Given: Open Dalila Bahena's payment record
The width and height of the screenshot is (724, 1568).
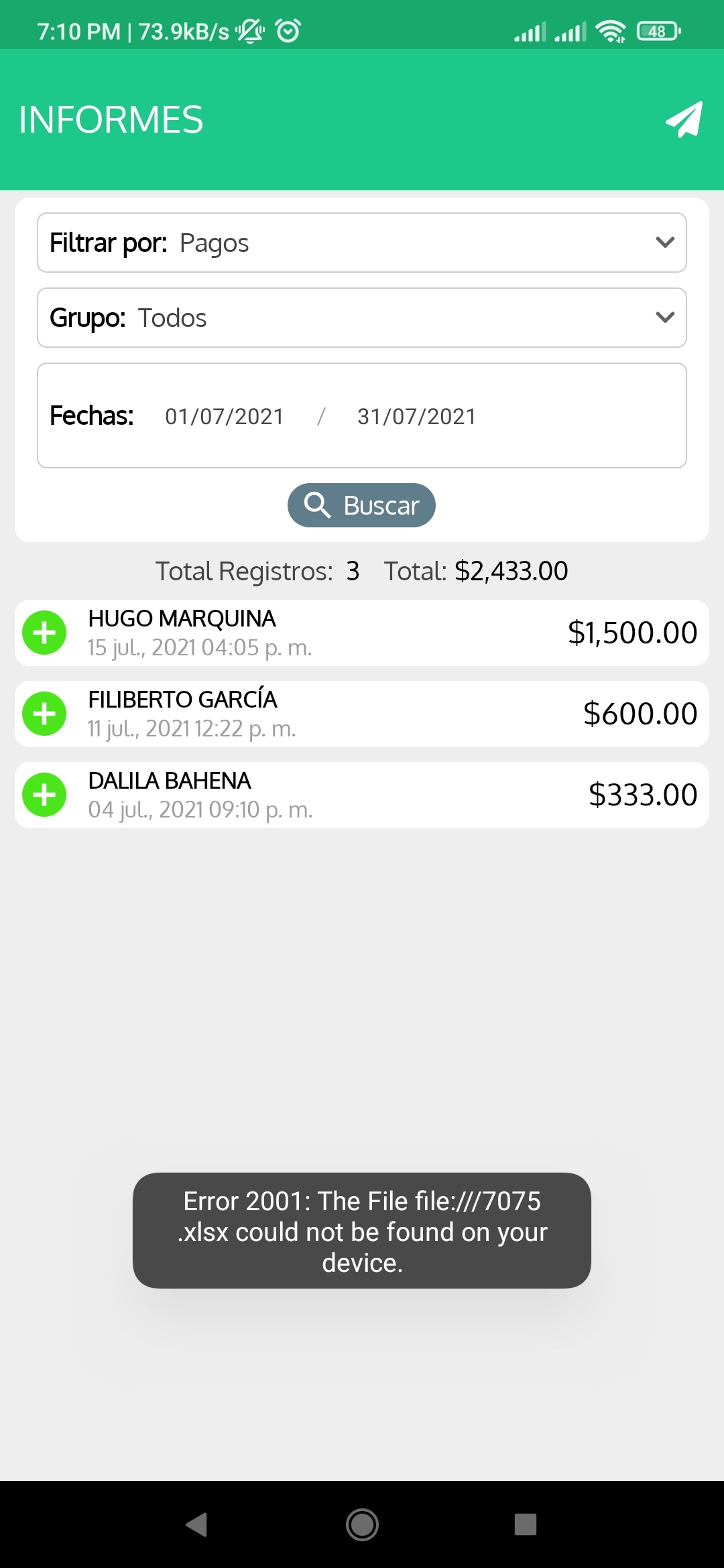Looking at the screenshot, I should 362,795.
